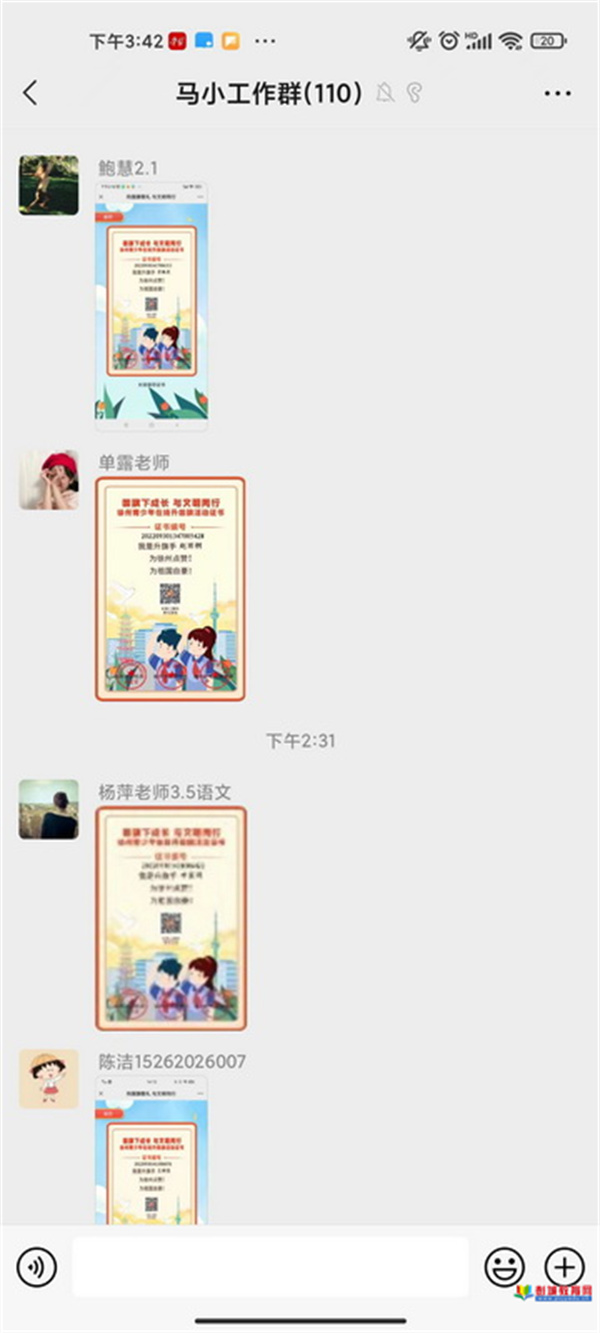This screenshot has width=600, height=1333.
Task: View 鲍慧2.1's profile avatar
Action: tap(48, 185)
